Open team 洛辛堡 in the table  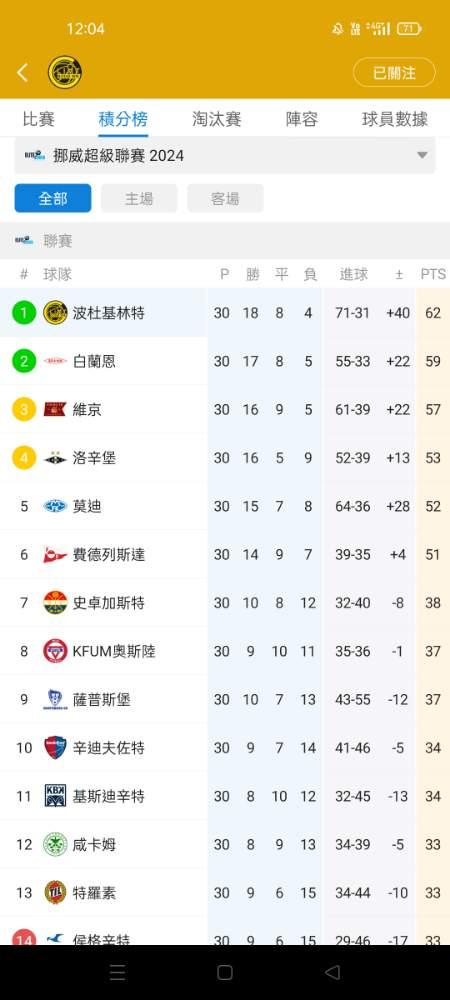pyautogui.click(x=225, y=458)
